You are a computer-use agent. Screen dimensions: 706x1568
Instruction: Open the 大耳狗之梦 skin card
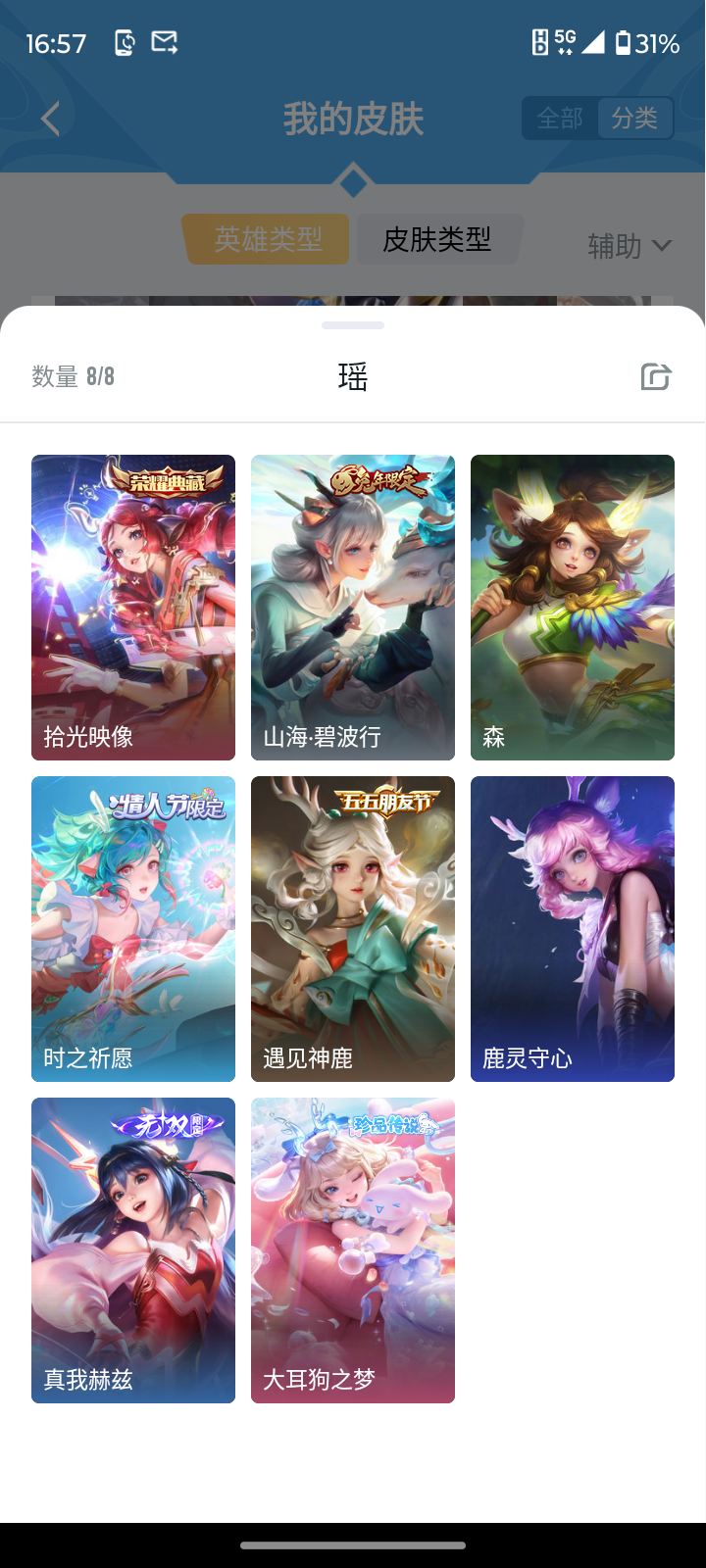353,1249
